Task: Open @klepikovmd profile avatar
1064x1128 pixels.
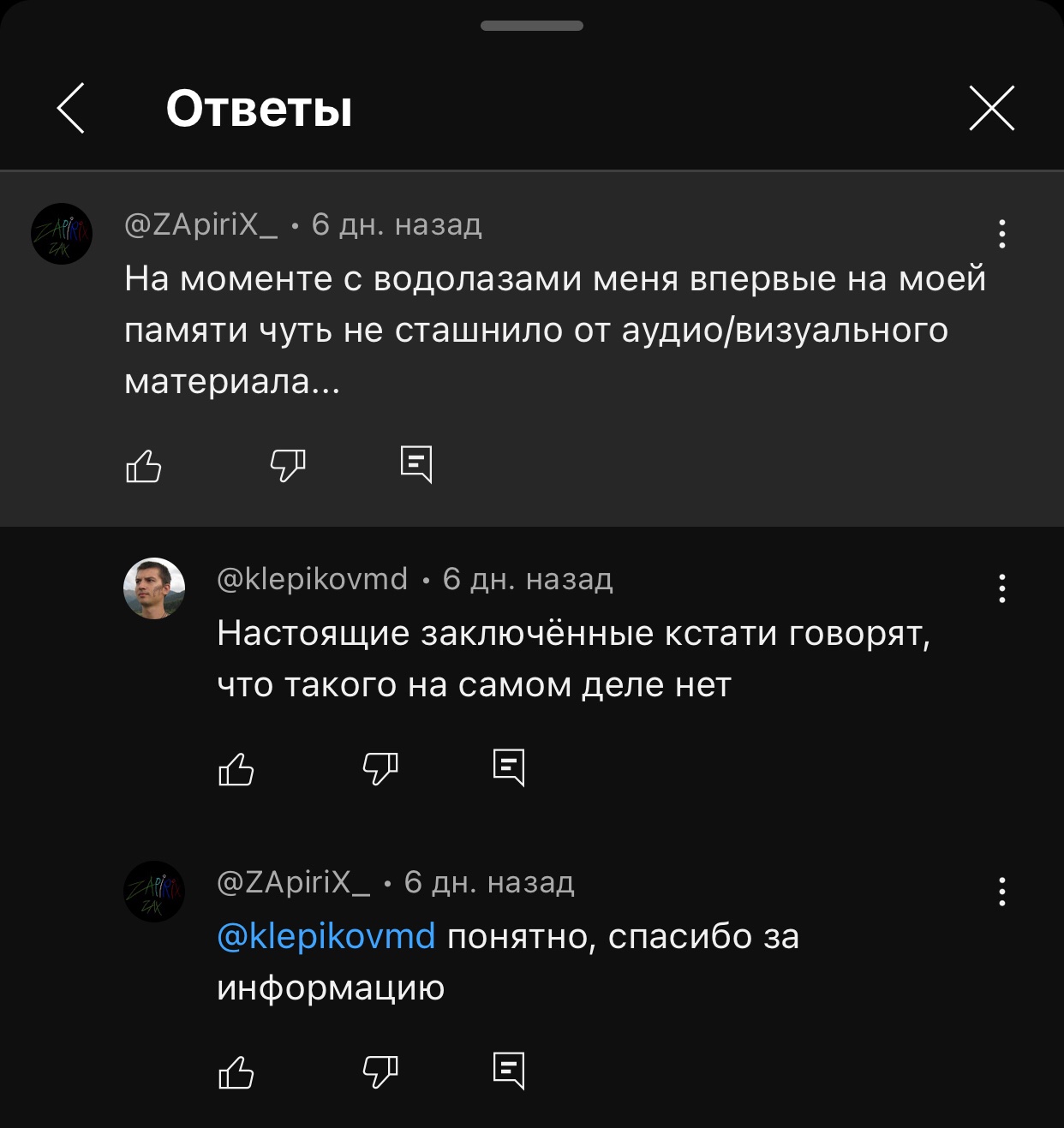Action: pos(154,588)
